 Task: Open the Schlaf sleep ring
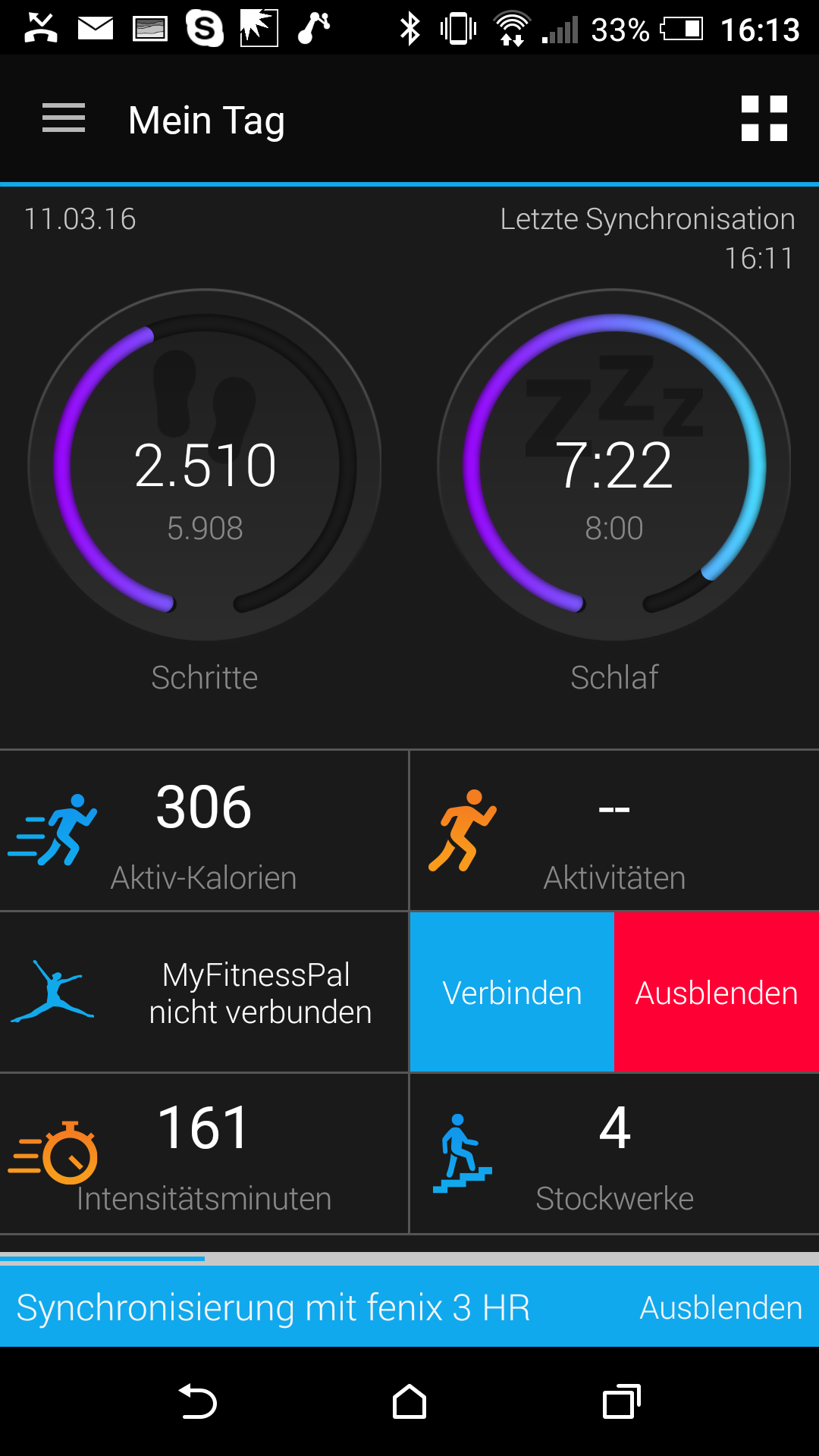614,466
